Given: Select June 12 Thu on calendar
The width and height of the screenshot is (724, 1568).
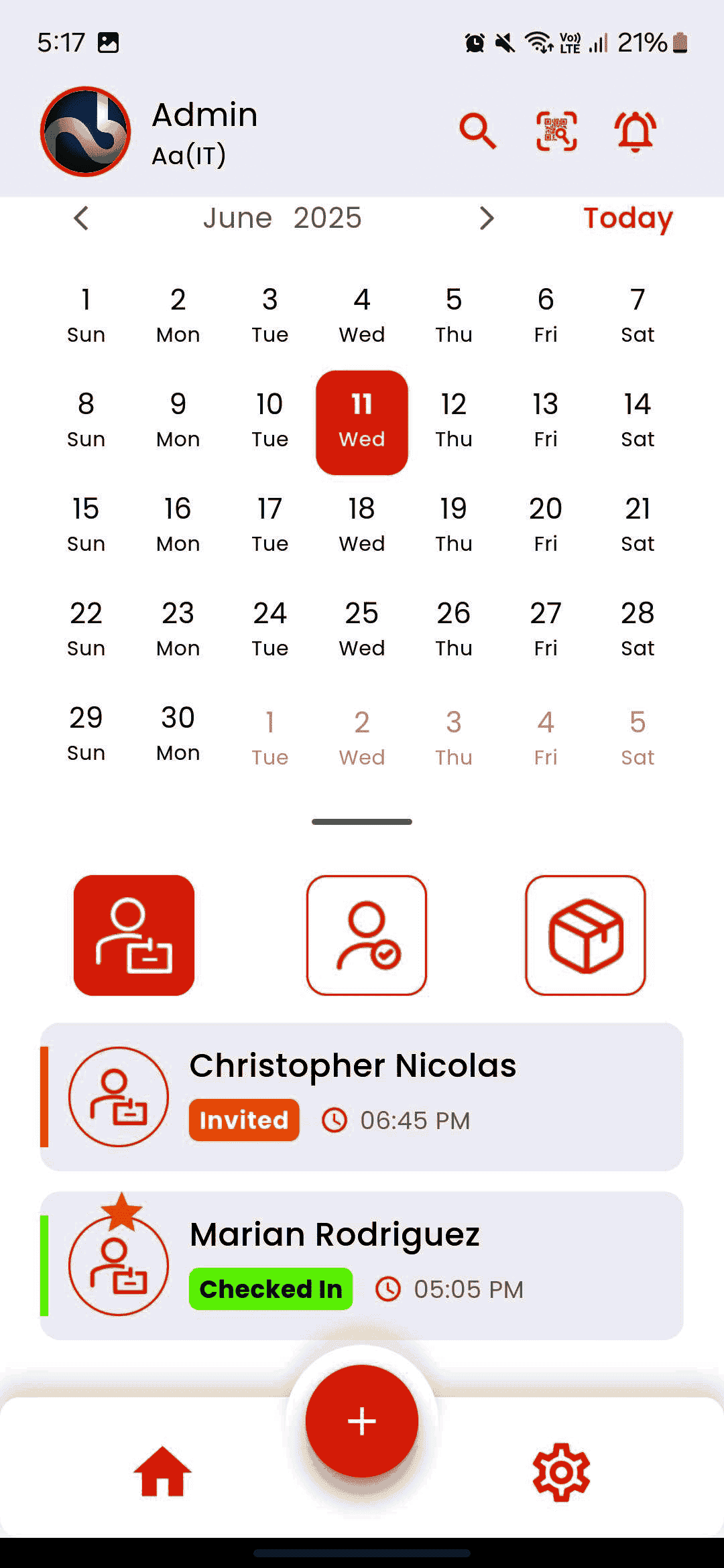Looking at the screenshot, I should pyautogui.click(x=453, y=419).
